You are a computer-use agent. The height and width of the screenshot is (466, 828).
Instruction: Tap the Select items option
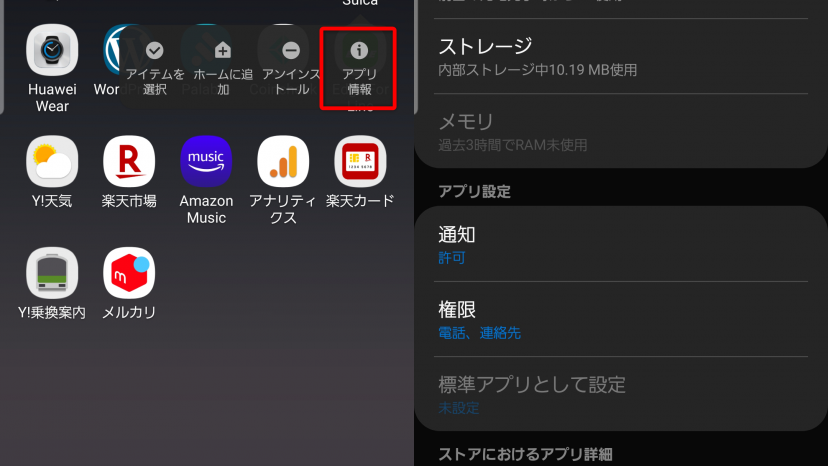coord(155,67)
